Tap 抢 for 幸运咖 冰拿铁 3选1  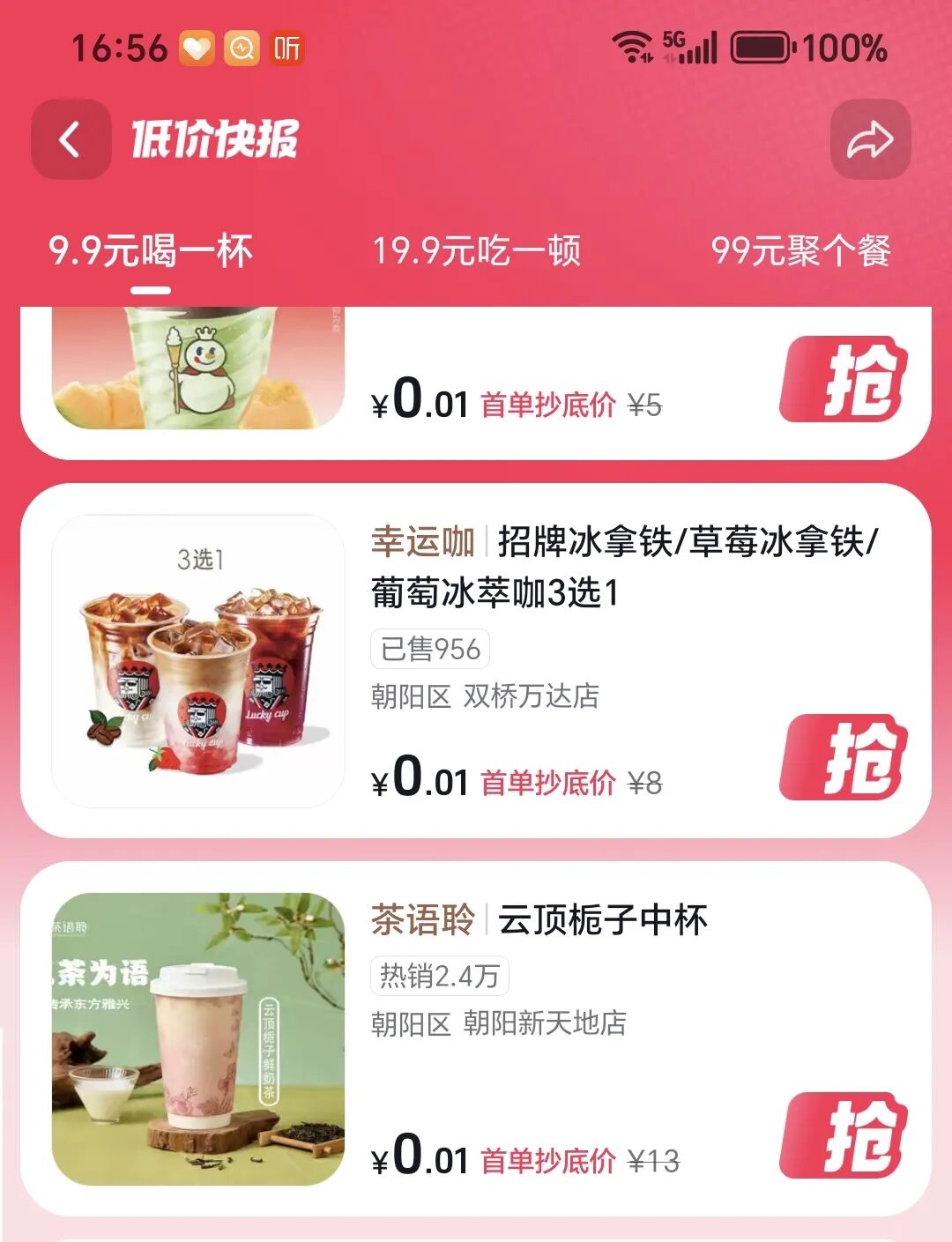click(844, 757)
